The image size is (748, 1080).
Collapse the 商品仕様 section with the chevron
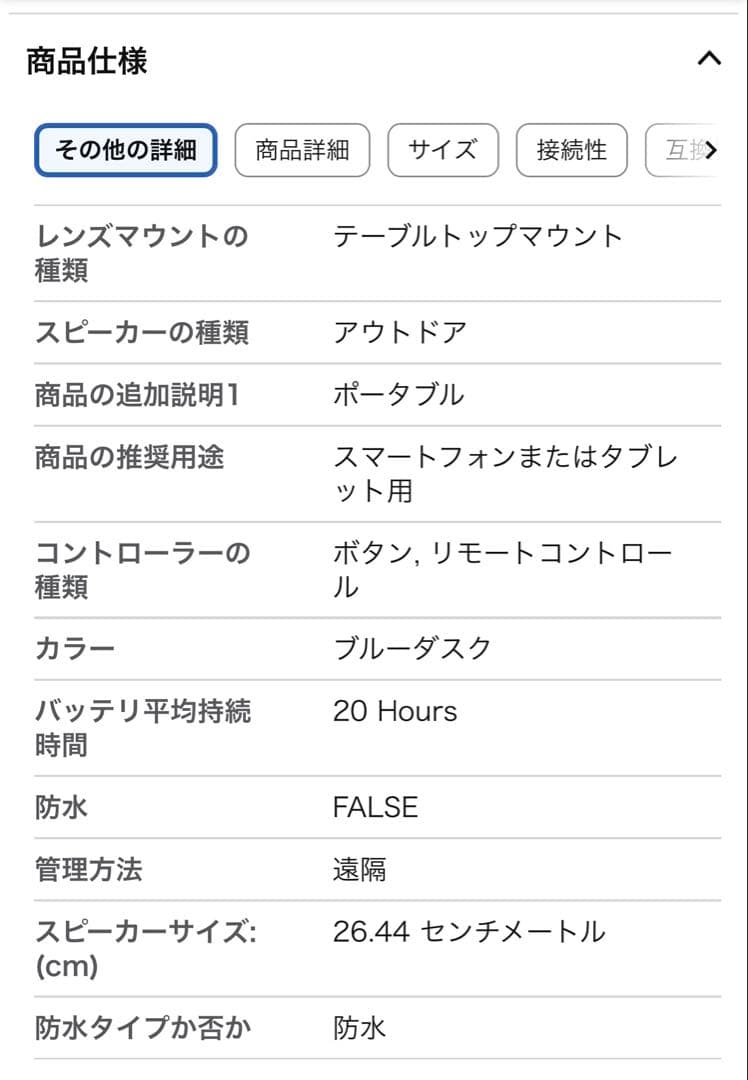point(710,59)
